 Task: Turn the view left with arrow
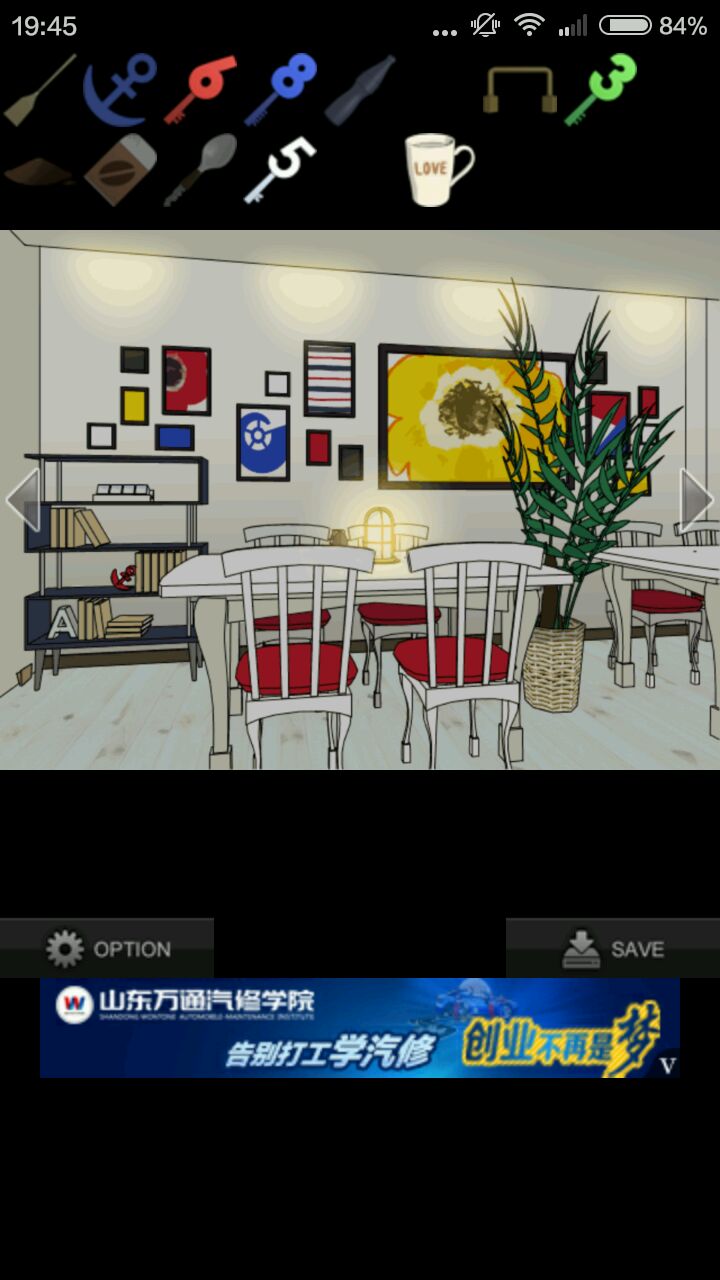click(22, 499)
